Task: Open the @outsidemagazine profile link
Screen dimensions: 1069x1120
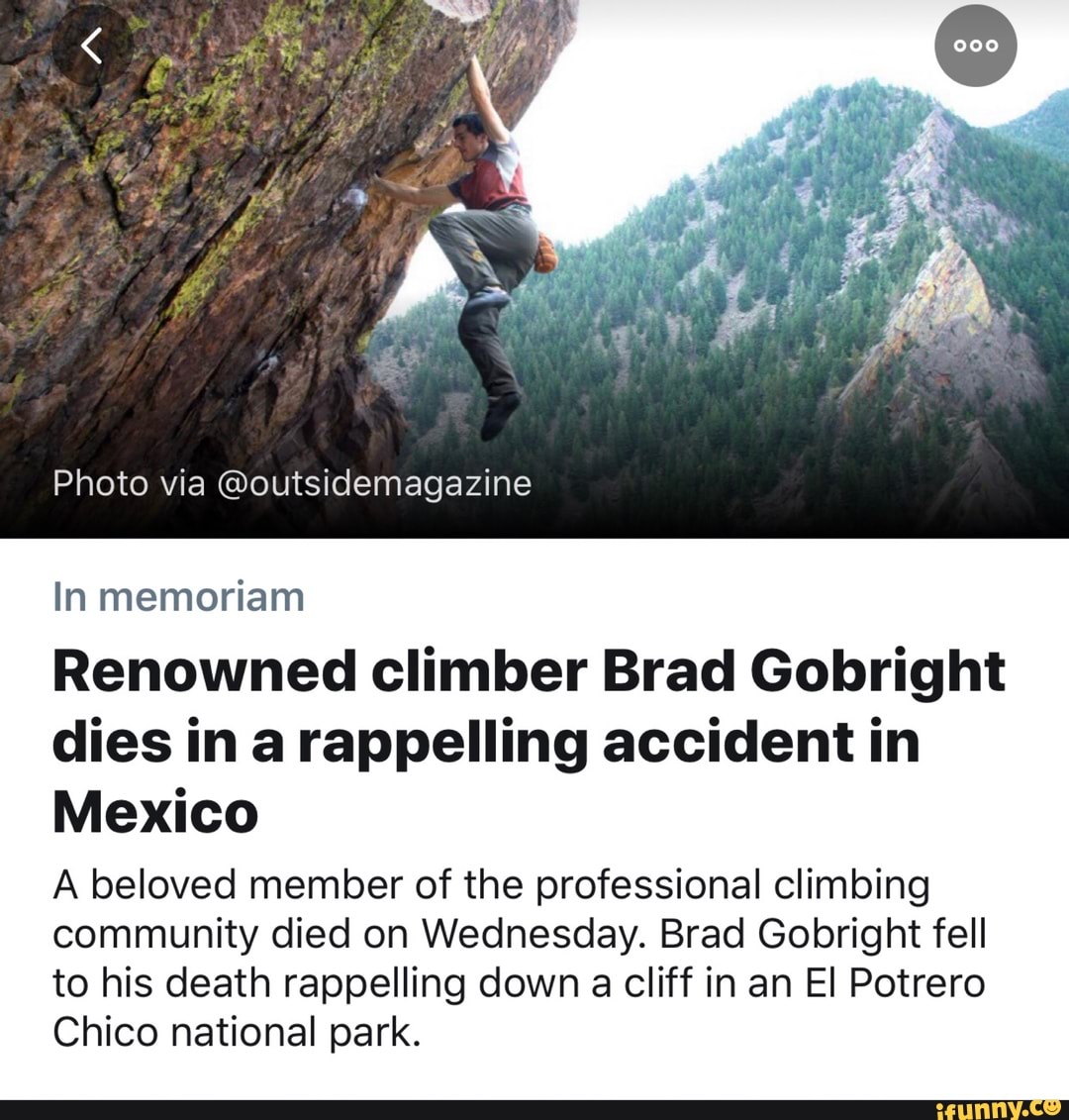Action: pyautogui.click(x=374, y=483)
